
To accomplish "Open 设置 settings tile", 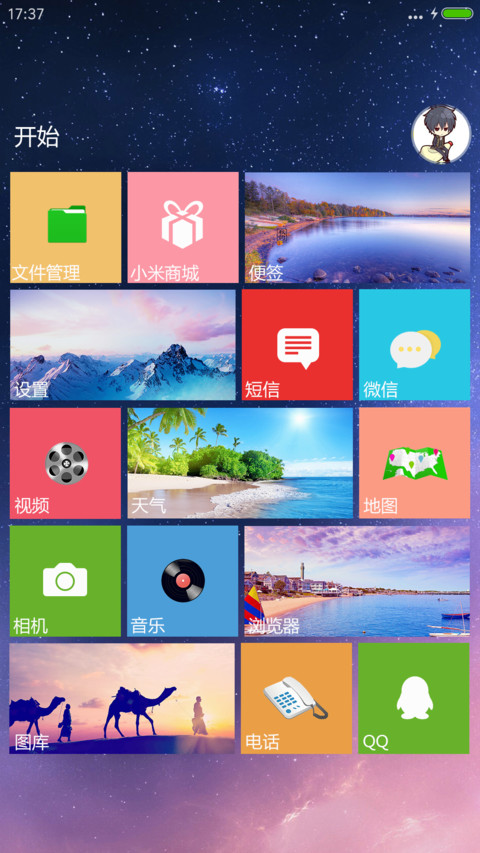I will (x=123, y=345).
